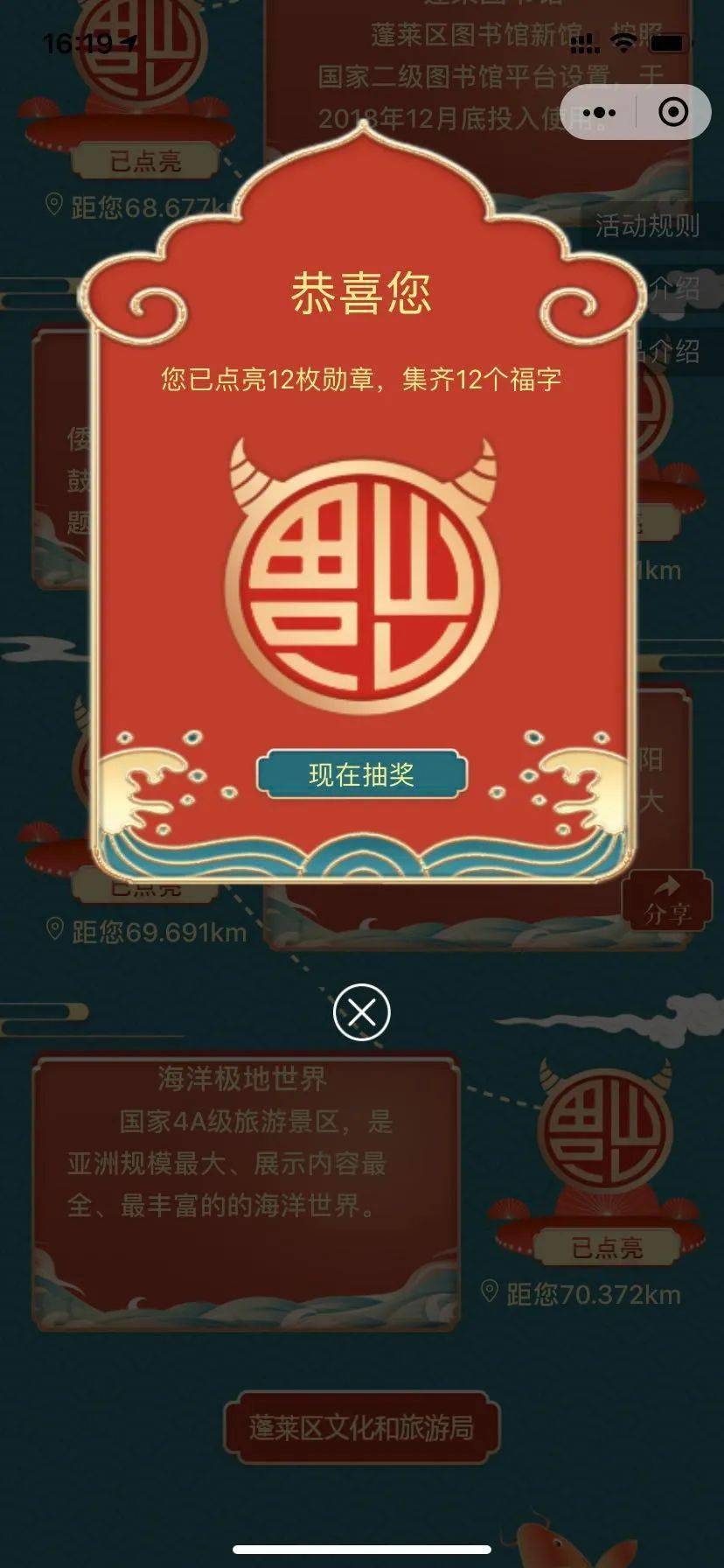Screen dimensions: 724x1568
Task: Close the congratulations popup
Action: (x=361, y=1012)
